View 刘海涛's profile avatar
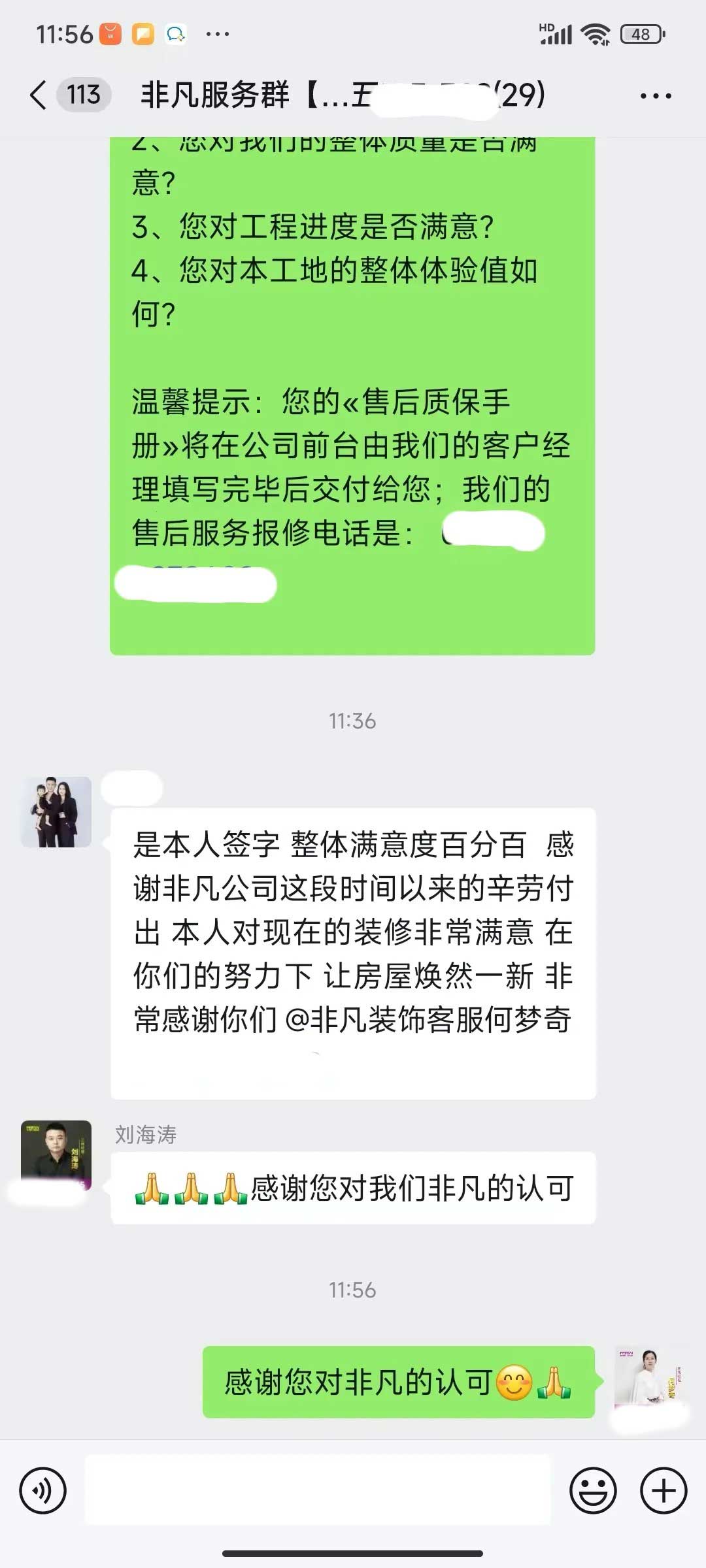 point(56,1155)
